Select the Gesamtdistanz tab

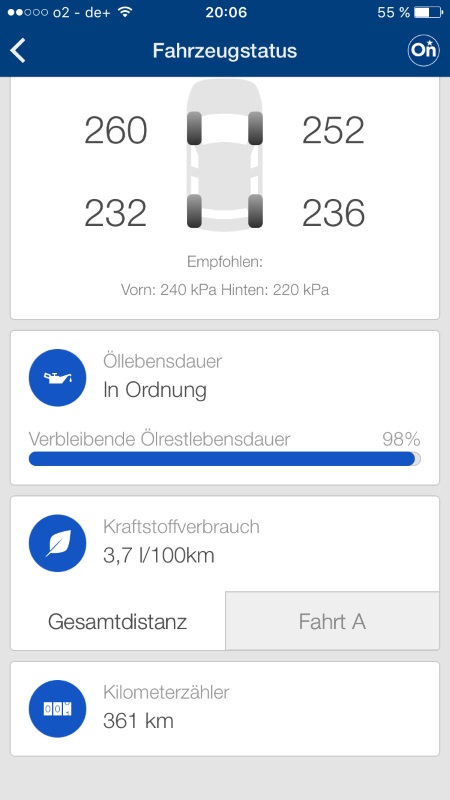pos(118,621)
